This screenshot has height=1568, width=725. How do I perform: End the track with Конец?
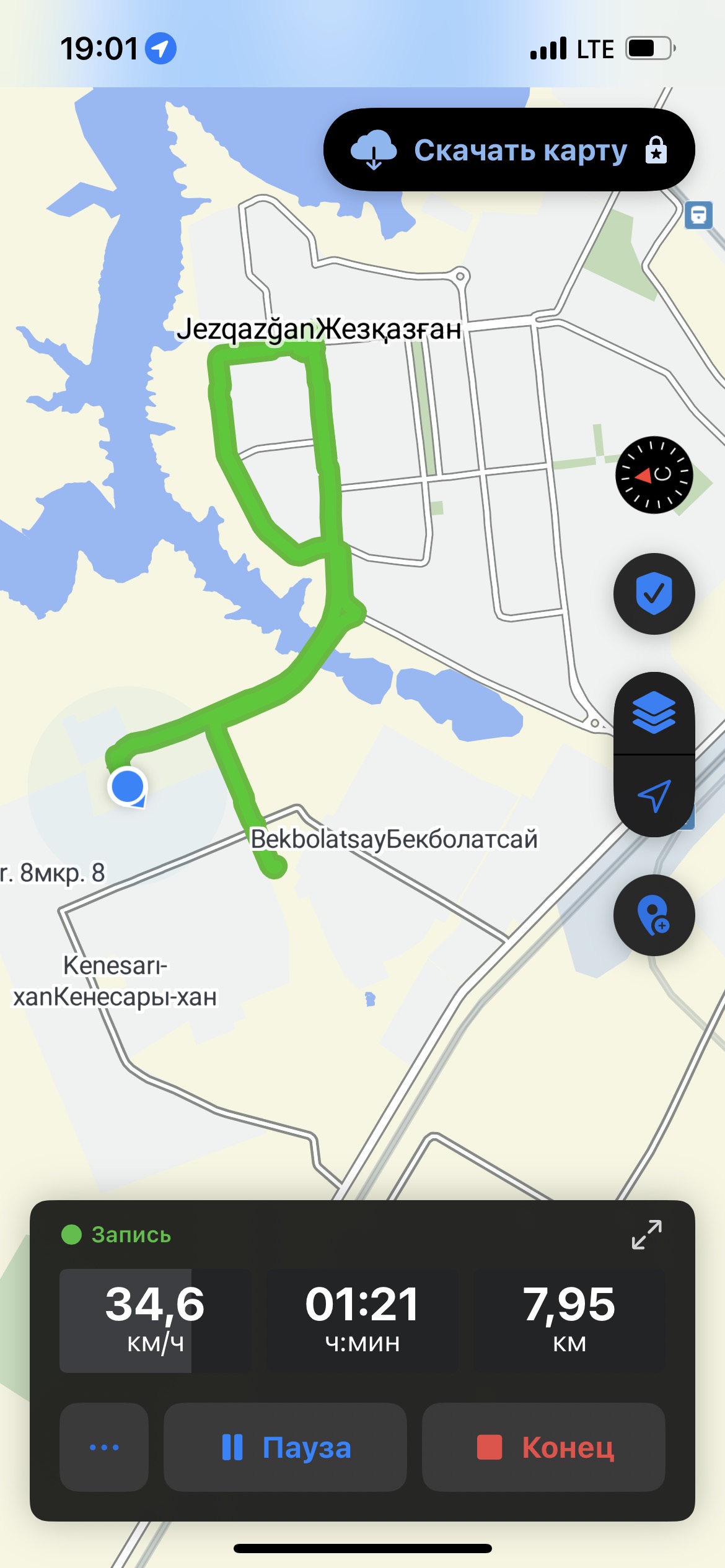543,1447
